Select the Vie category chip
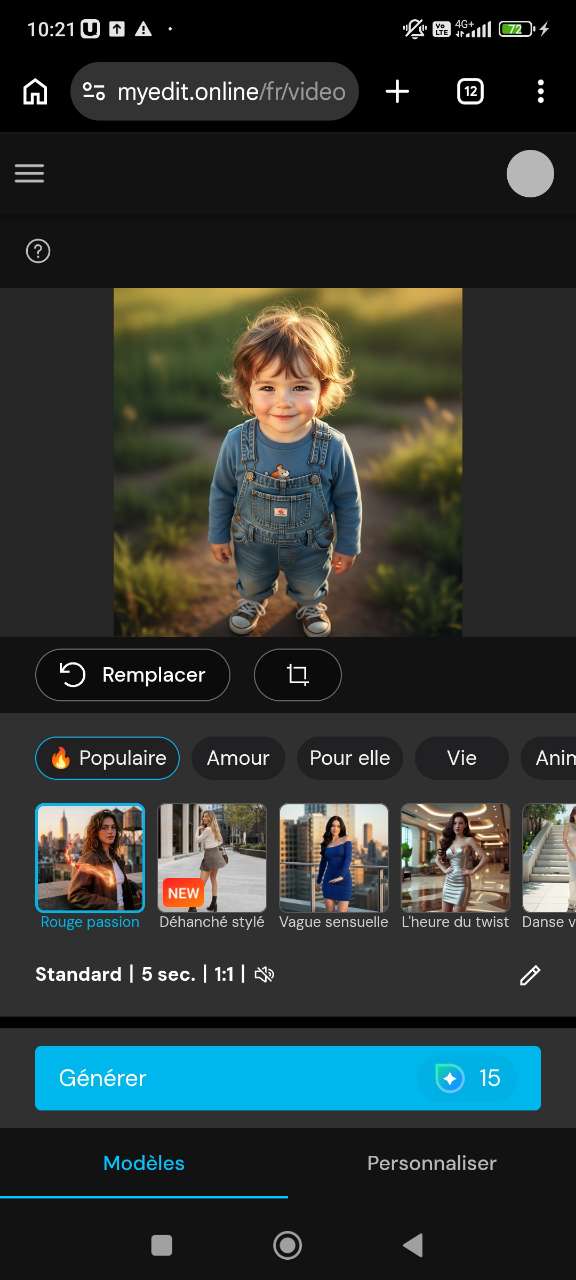The width and height of the screenshot is (576, 1280). pyautogui.click(x=462, y=758)
